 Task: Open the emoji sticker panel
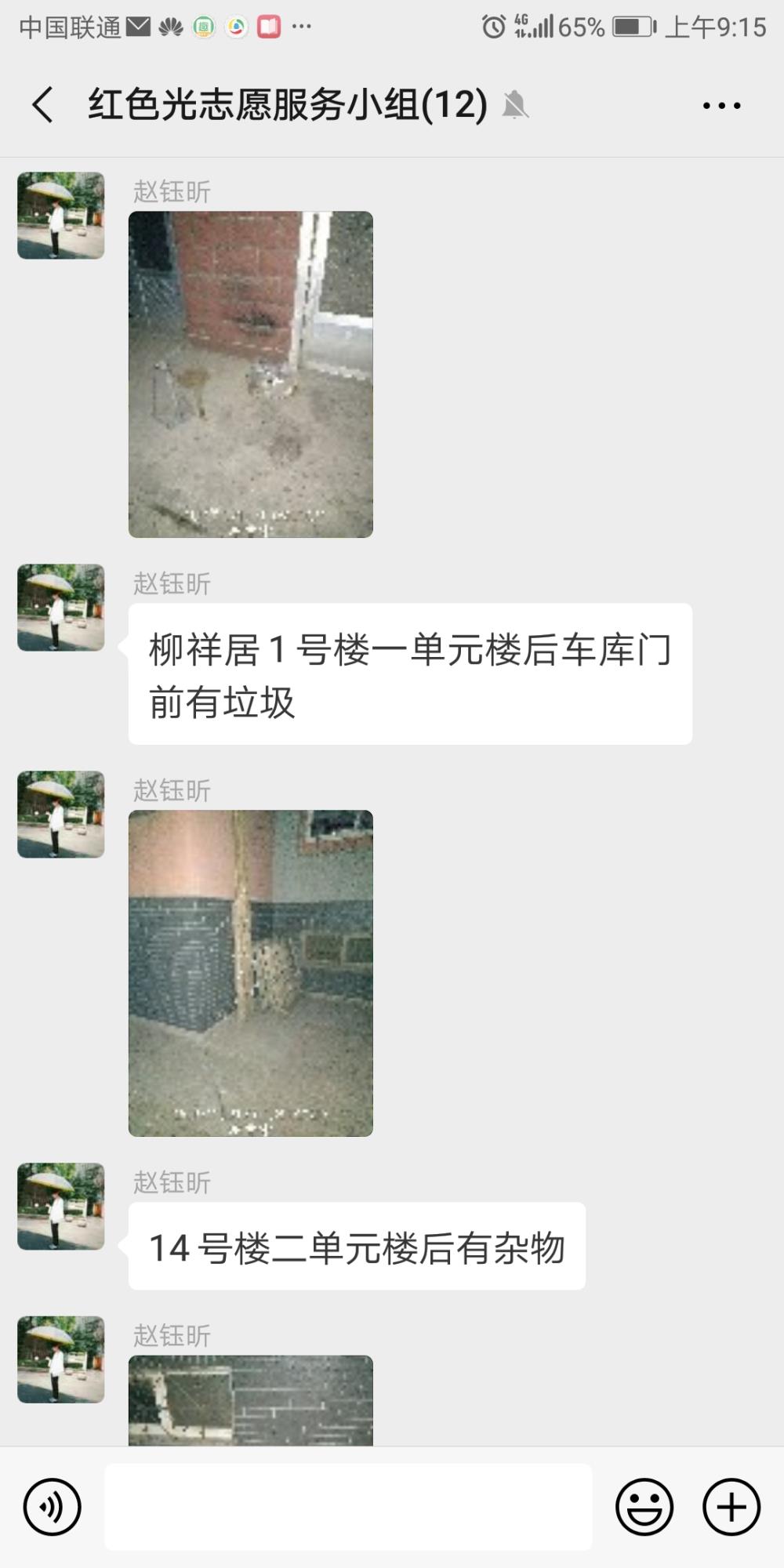coord(644,1507)
